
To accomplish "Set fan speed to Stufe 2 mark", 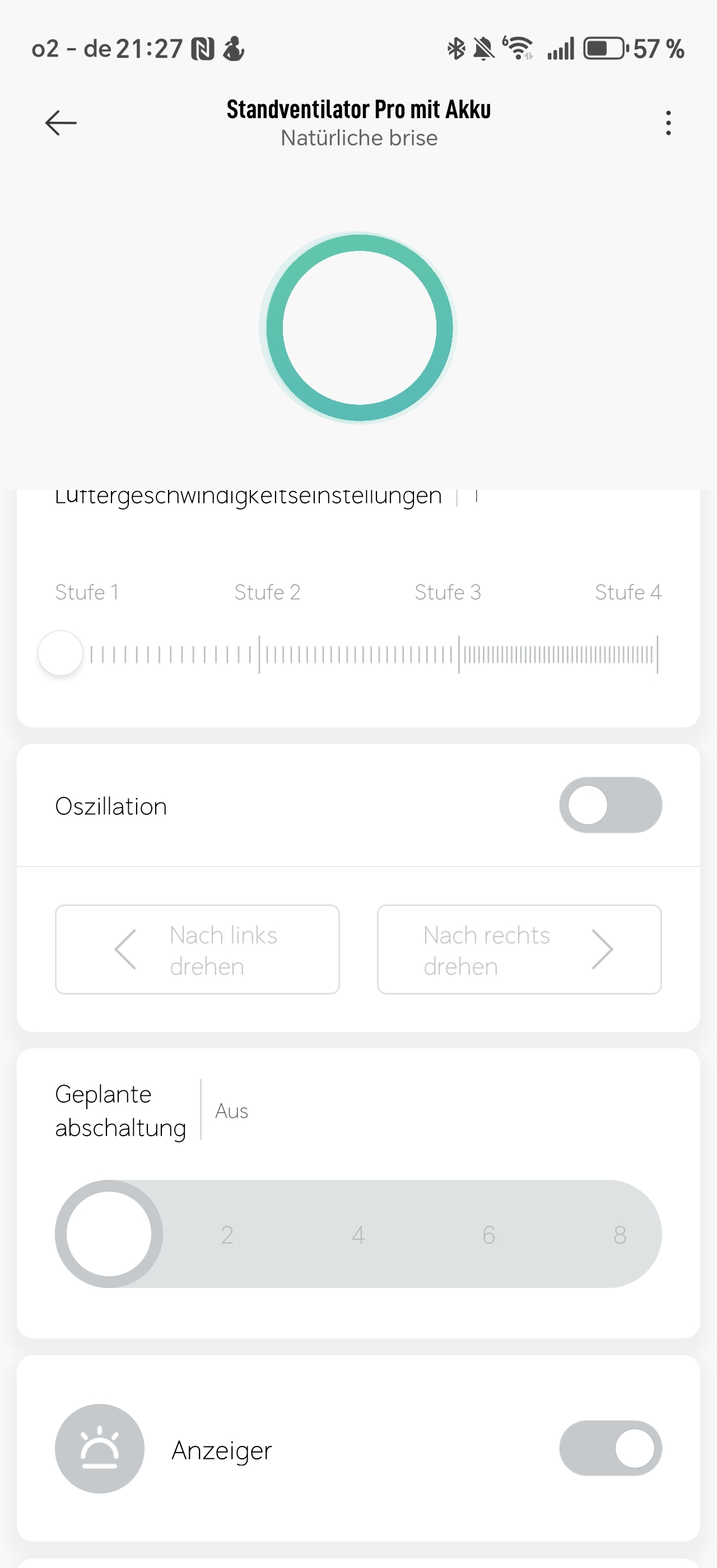I will pos(259,654).
